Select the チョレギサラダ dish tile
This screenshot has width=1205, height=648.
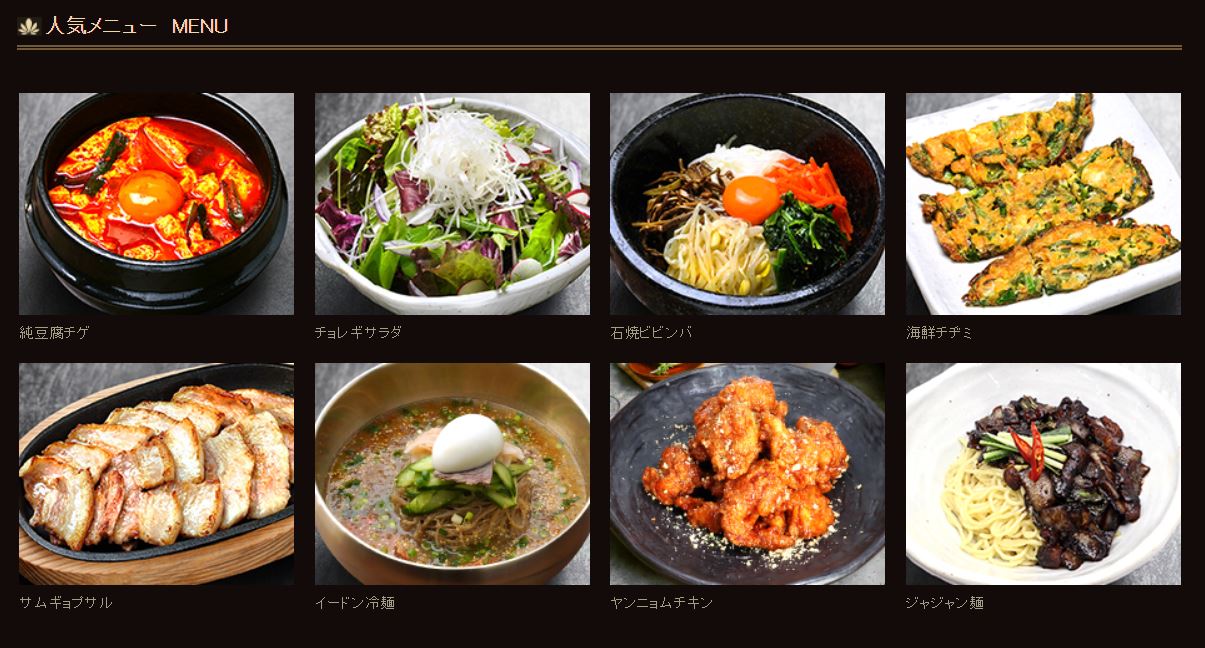pyautogui.click(x=452, y=204)
